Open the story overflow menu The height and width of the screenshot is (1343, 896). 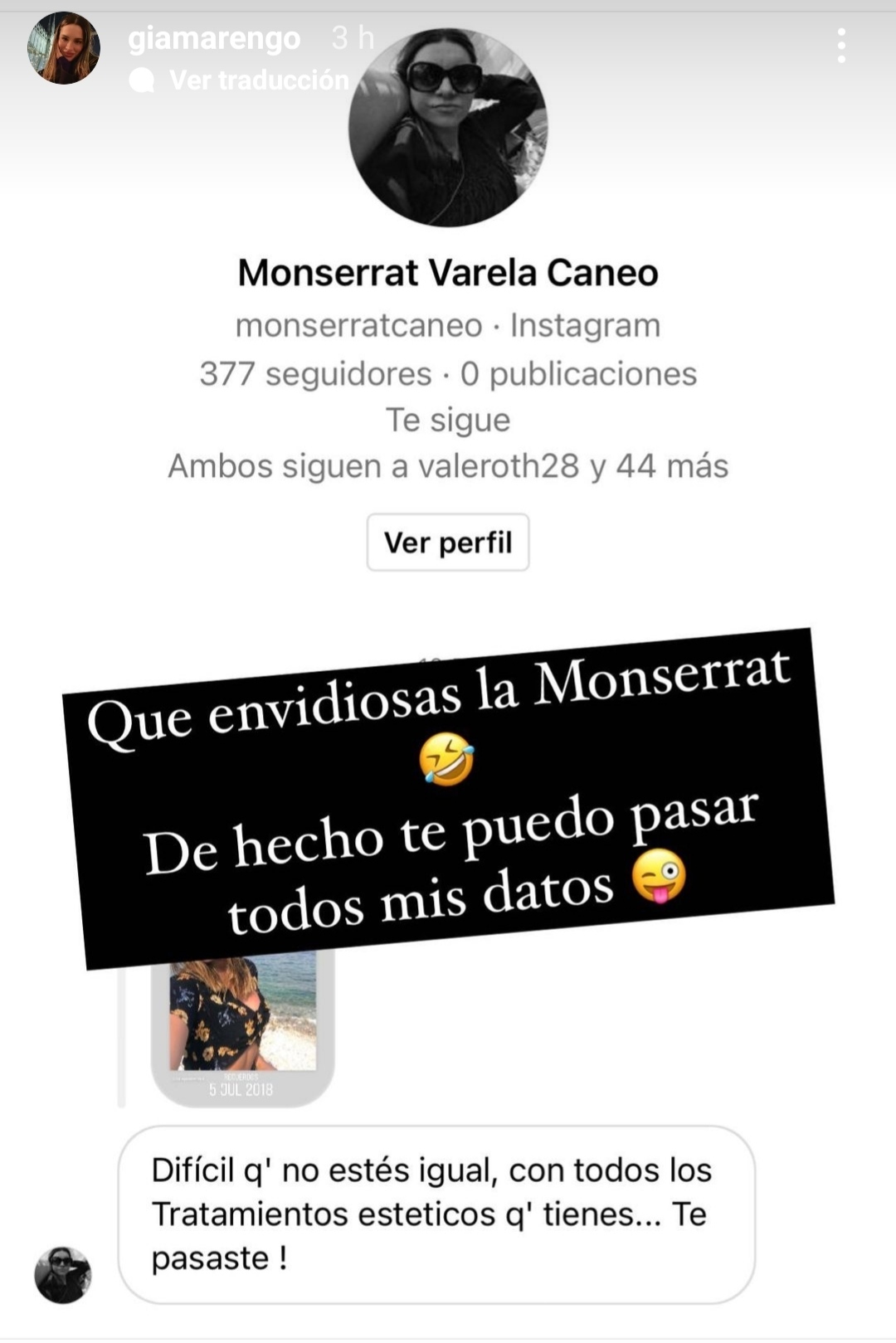tap(841, 46)
